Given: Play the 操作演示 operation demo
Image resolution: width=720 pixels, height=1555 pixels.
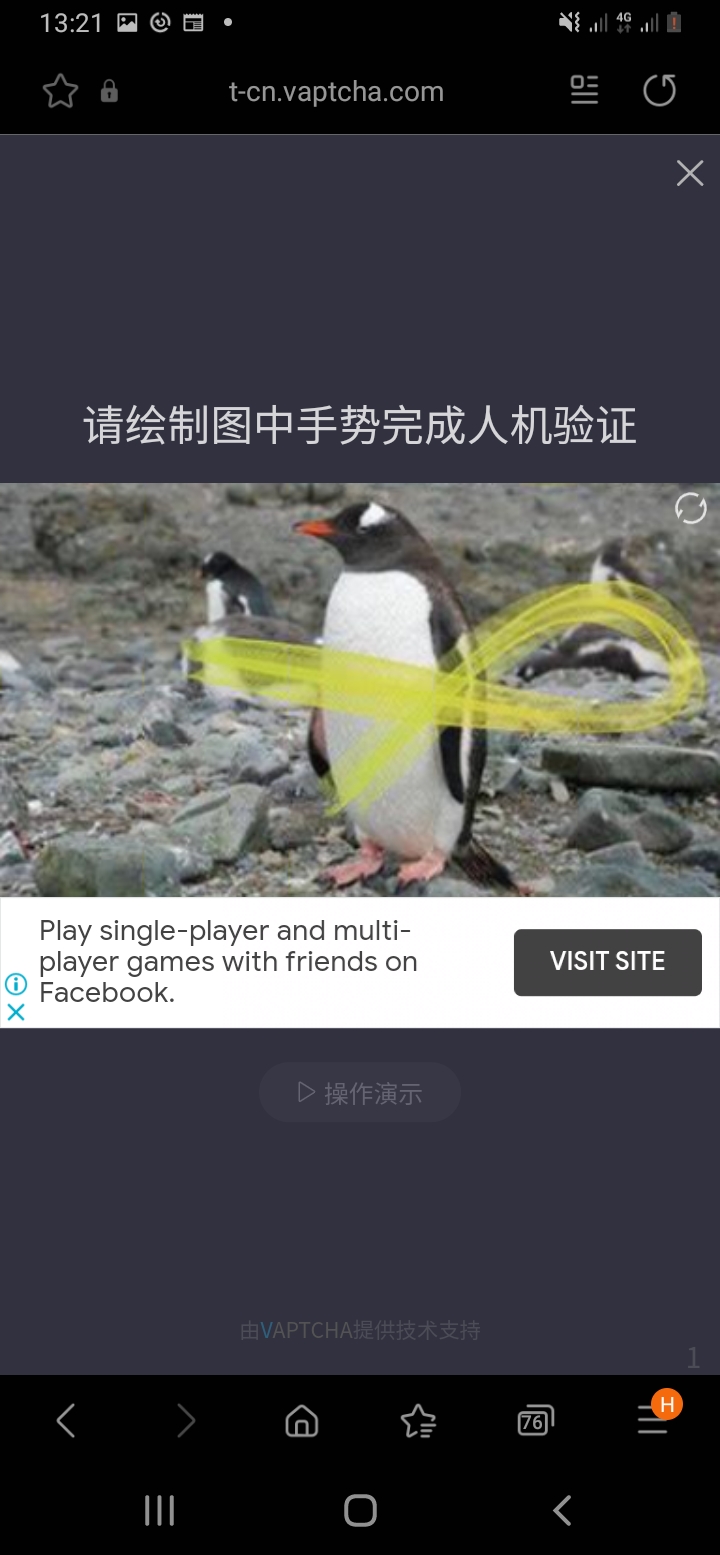Looking at the screenshot, I should [x=360, y=1093].
